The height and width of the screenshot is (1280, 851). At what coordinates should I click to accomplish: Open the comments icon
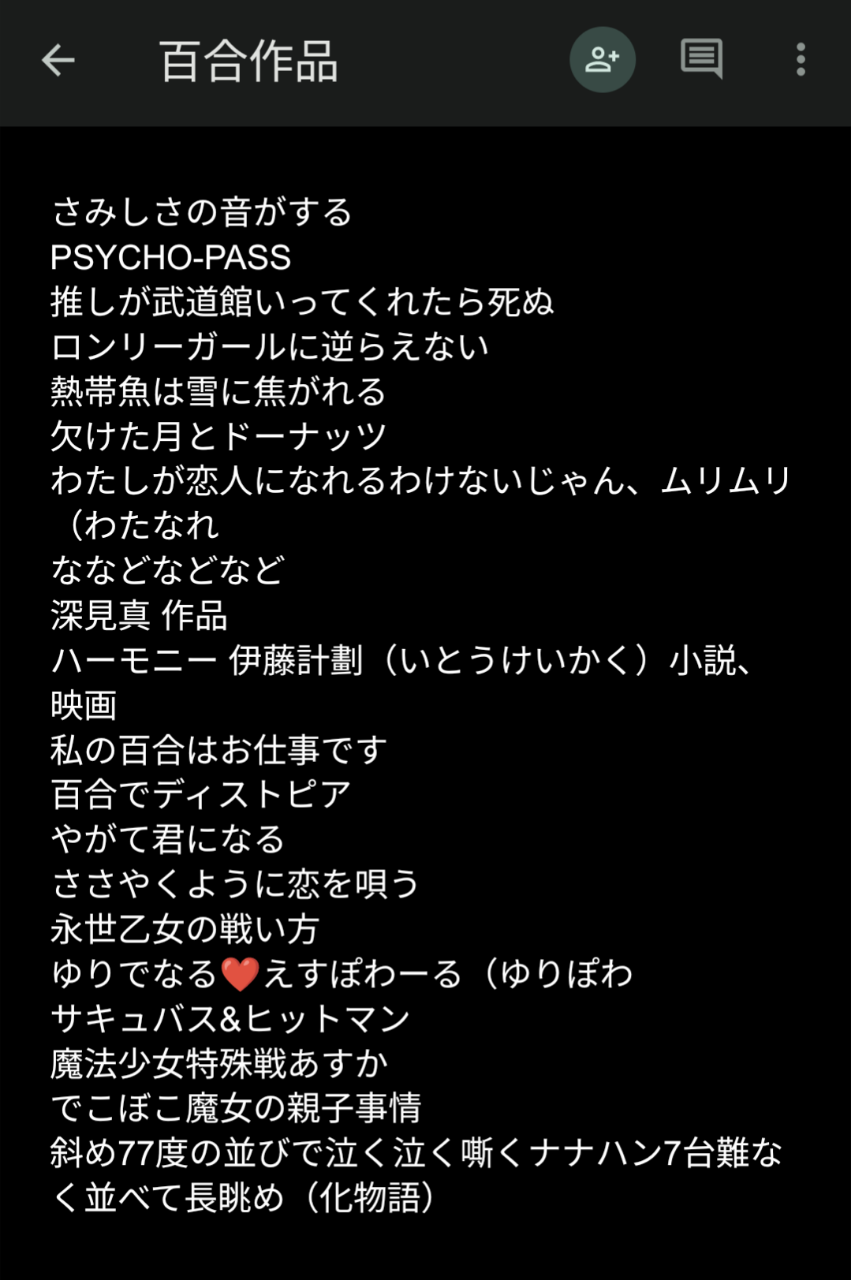[x=701, y=59]
